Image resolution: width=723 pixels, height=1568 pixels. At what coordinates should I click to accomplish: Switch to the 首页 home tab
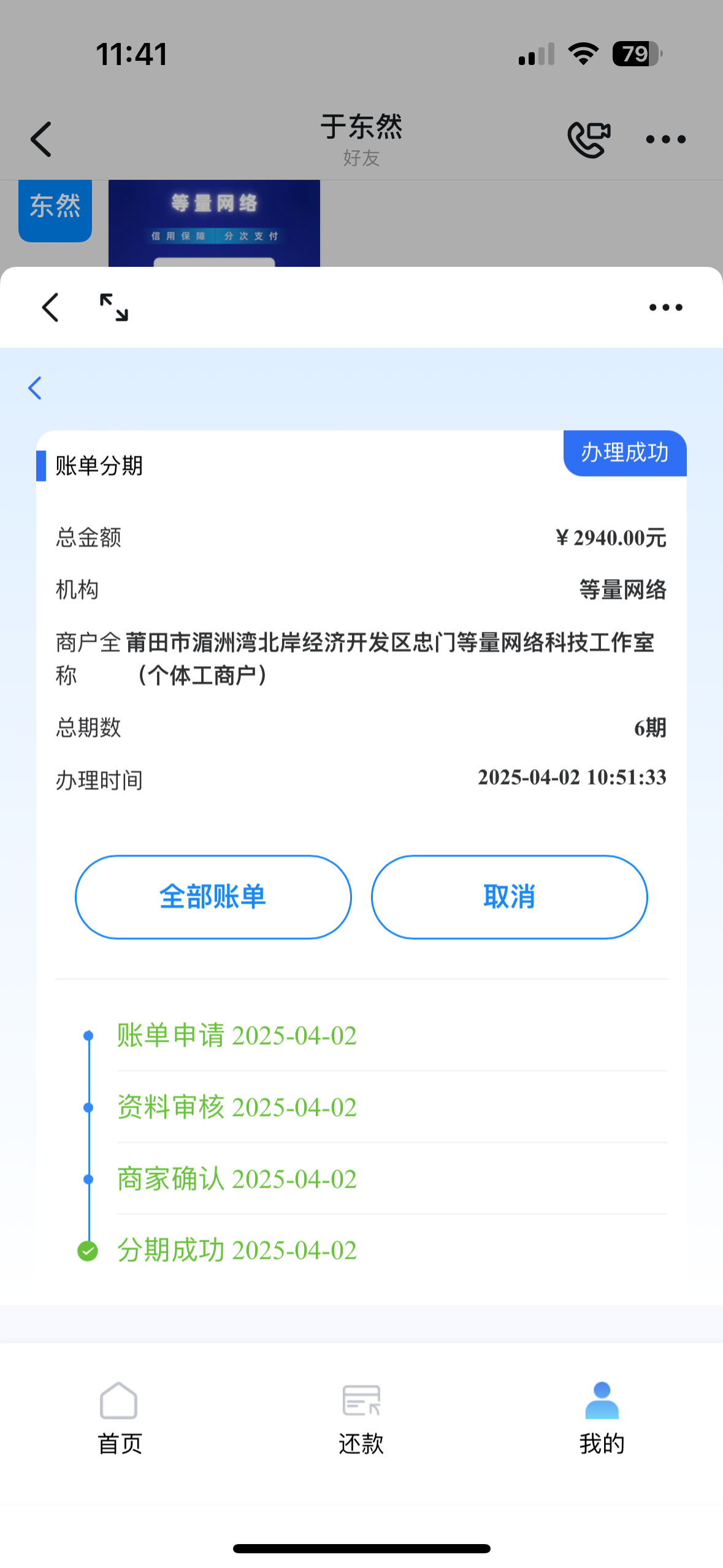120,1417
